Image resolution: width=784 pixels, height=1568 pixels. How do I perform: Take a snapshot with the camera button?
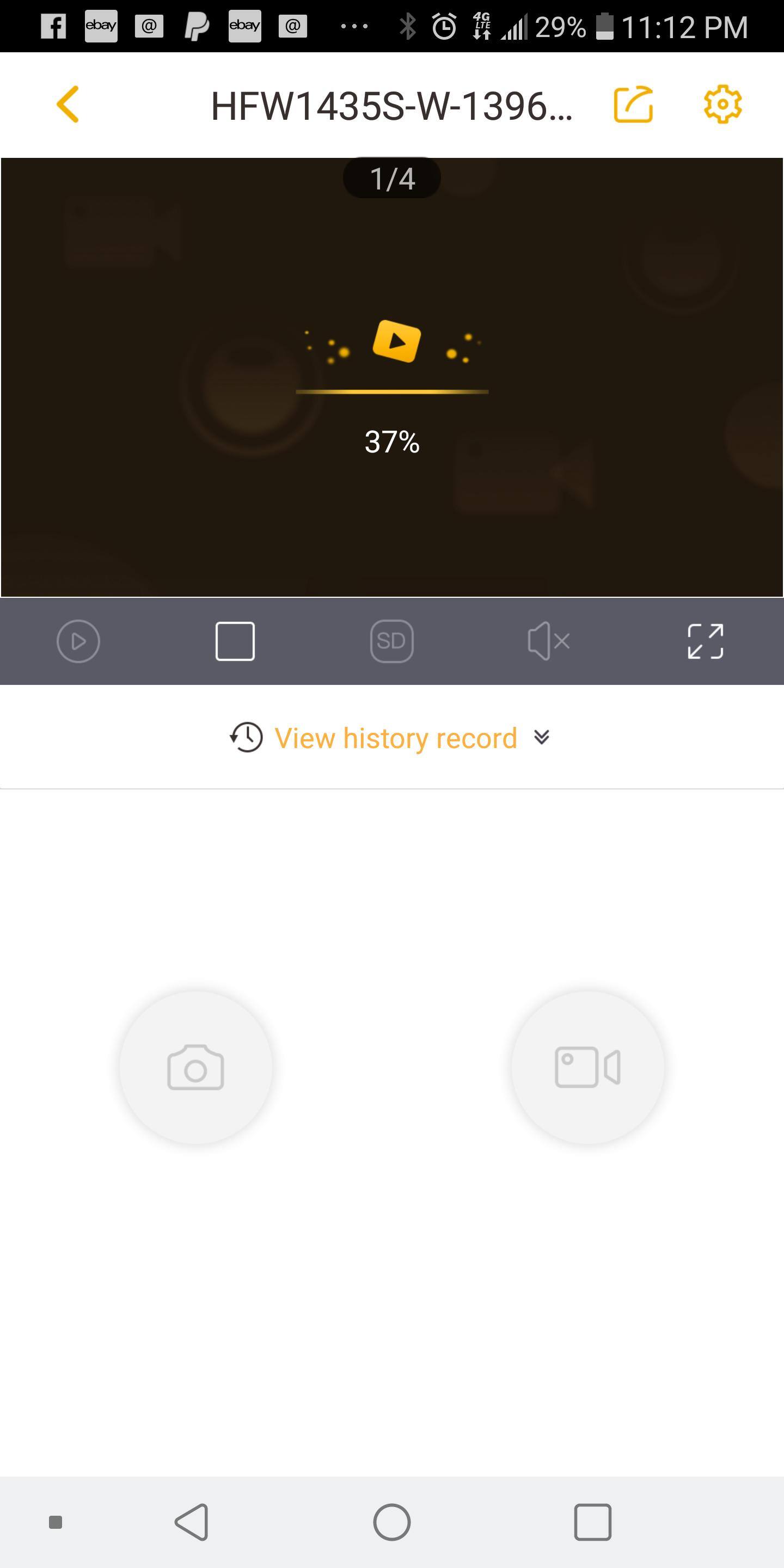pyautogui.click(x=195, y=1067)
